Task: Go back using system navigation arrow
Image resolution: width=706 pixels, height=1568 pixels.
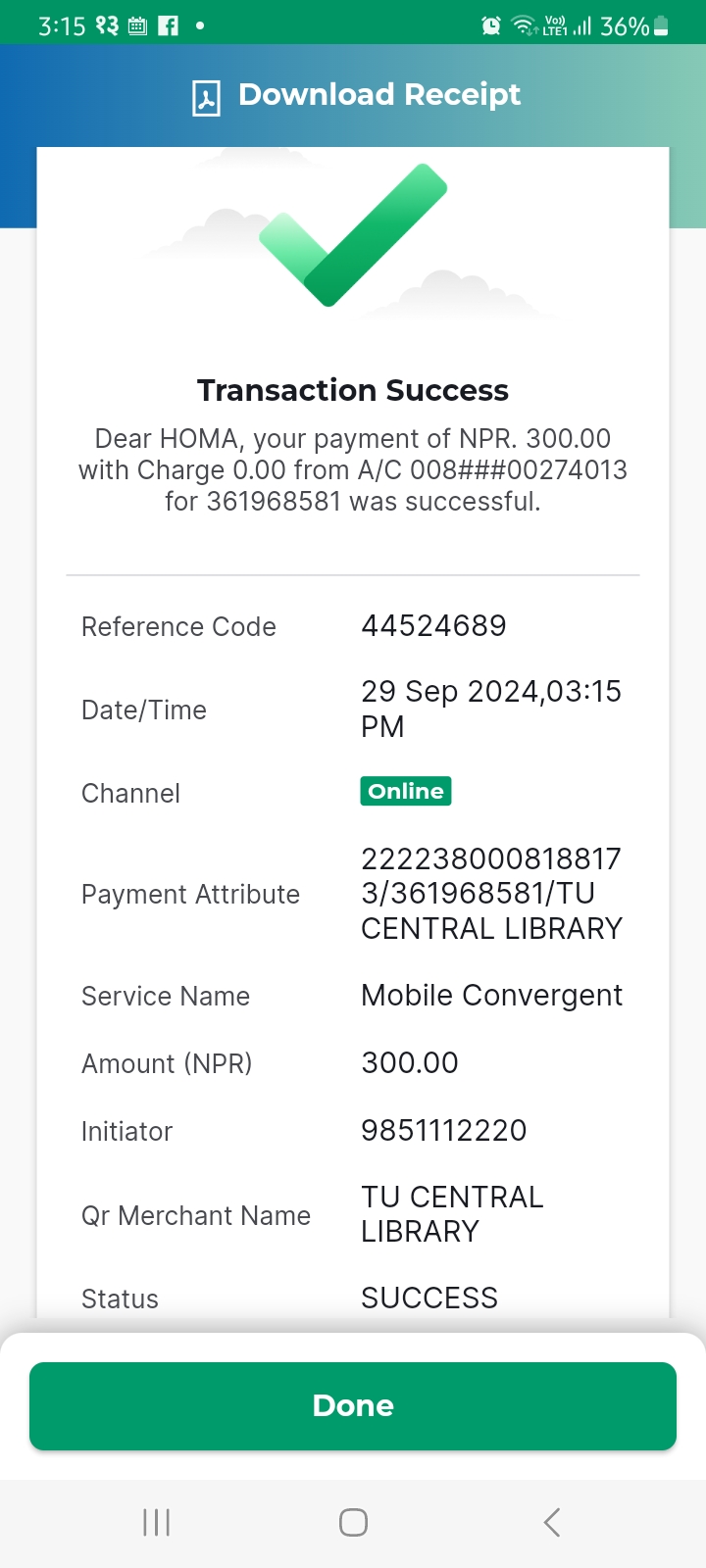Action: (x=552, y=1522)
